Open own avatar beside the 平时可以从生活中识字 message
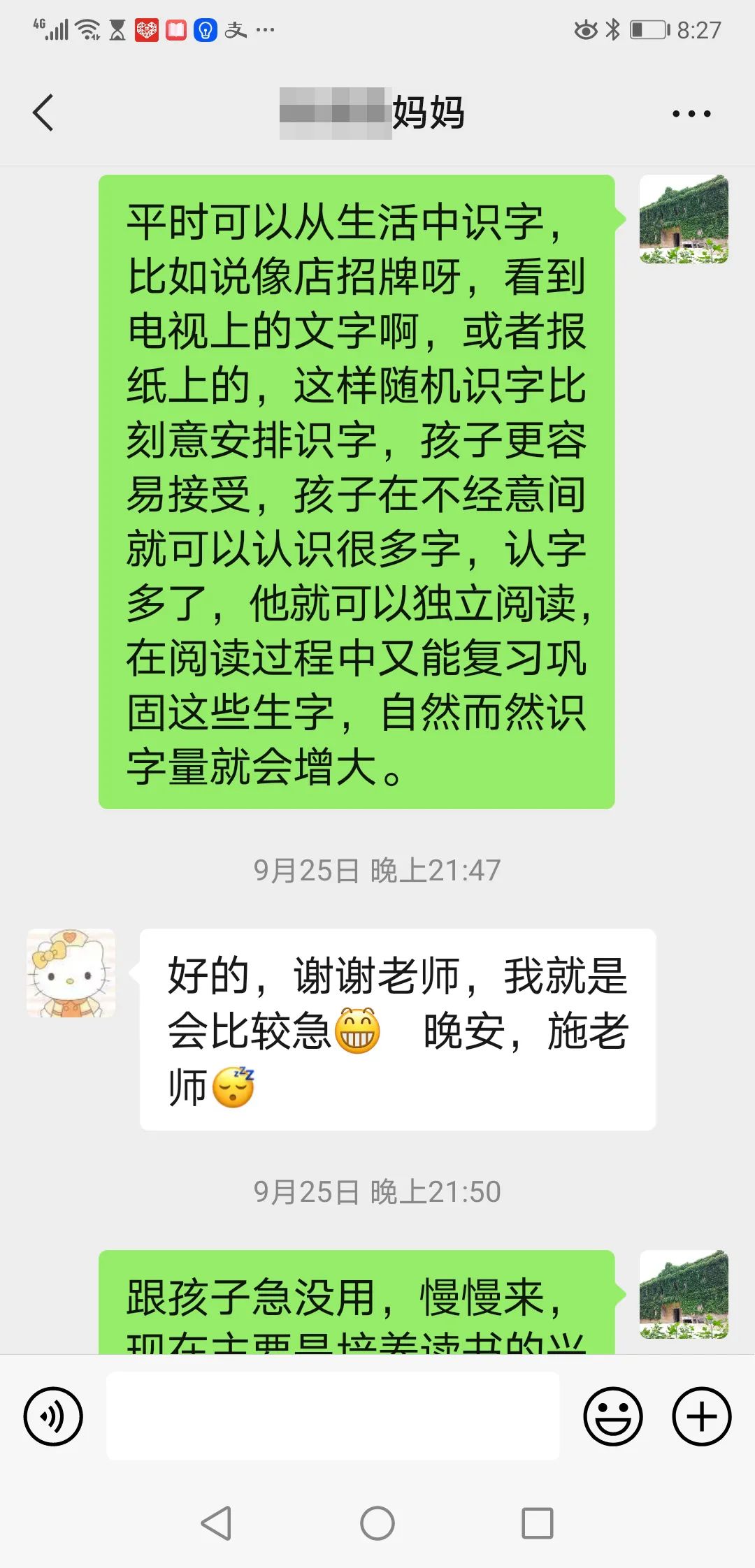The width and height of the screenshot is (755, 1568). pos(684,219)
